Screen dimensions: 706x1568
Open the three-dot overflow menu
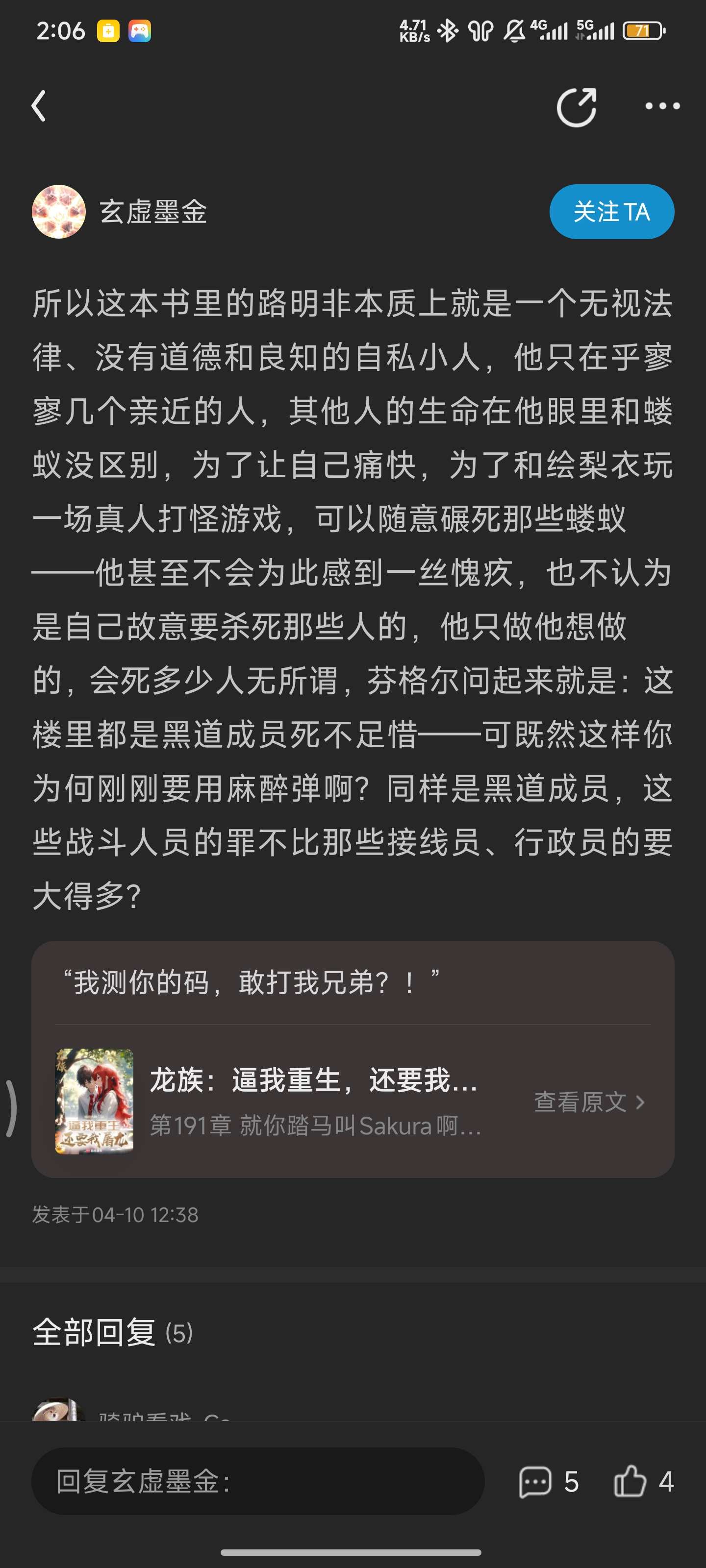(662, 106)
